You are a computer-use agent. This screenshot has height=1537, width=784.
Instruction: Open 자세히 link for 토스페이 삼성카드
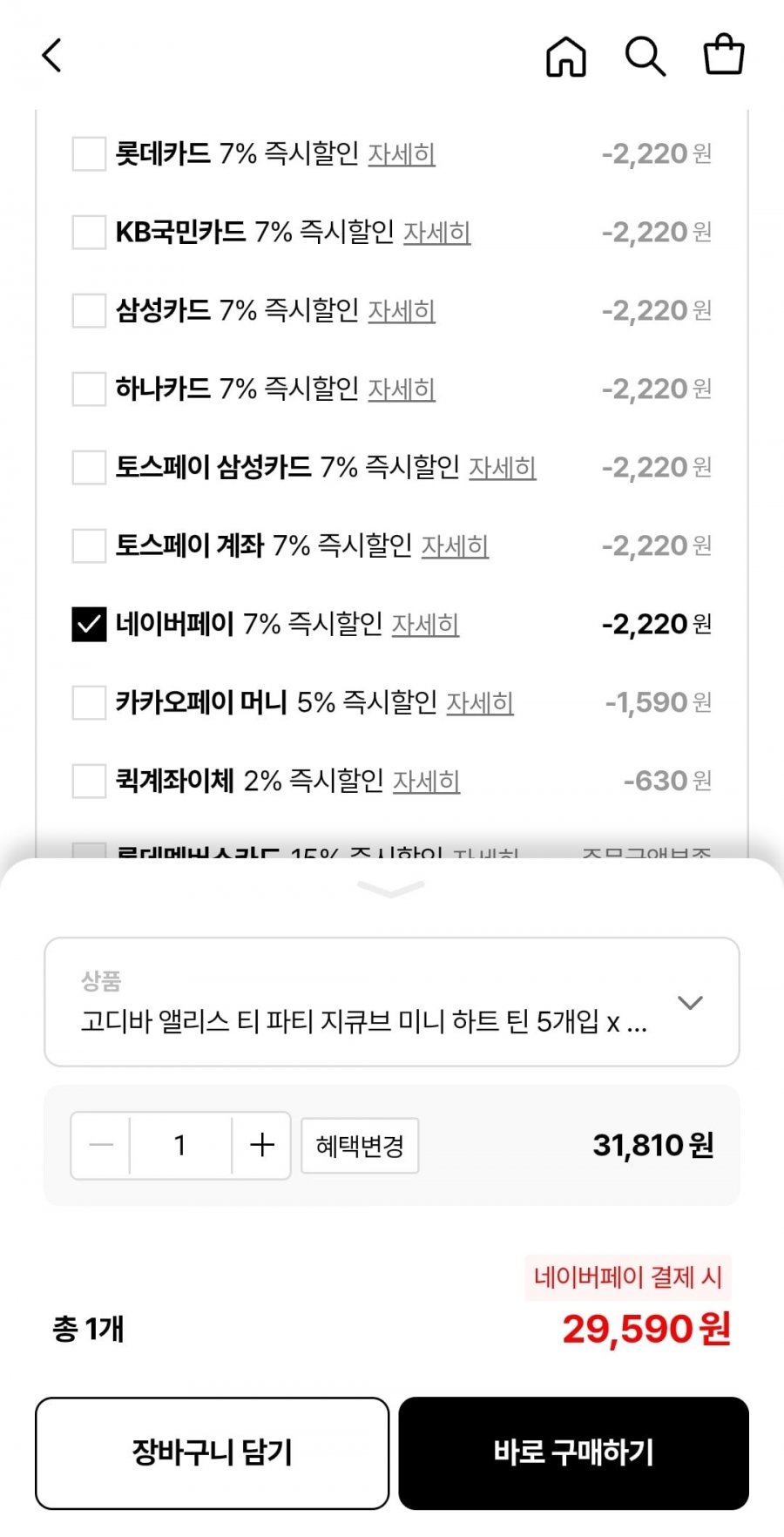[503, 468]
